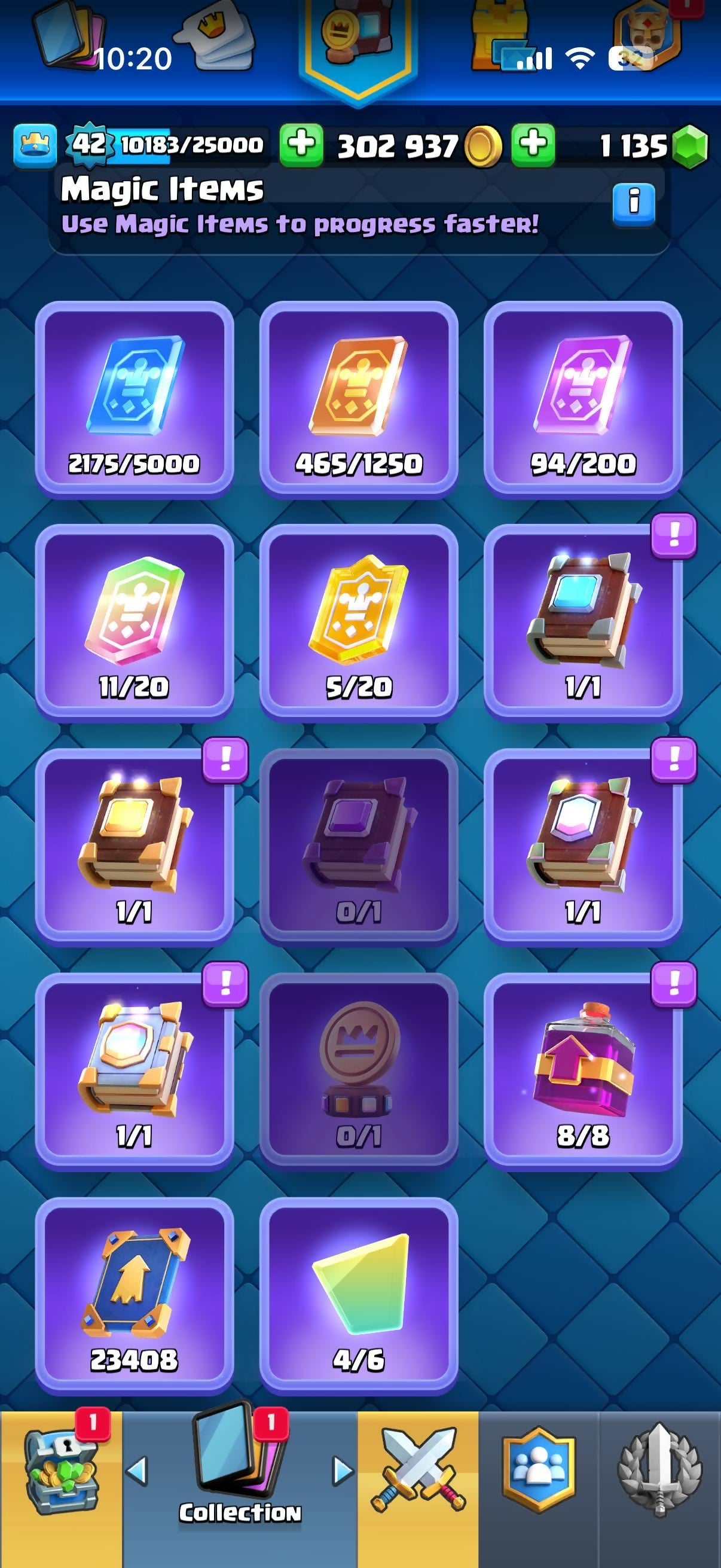The height and width of the screenshot is (1568, 721).
Task: Open the Common Wild Card showing 2175/5000
Action: [x=135, y=399]
